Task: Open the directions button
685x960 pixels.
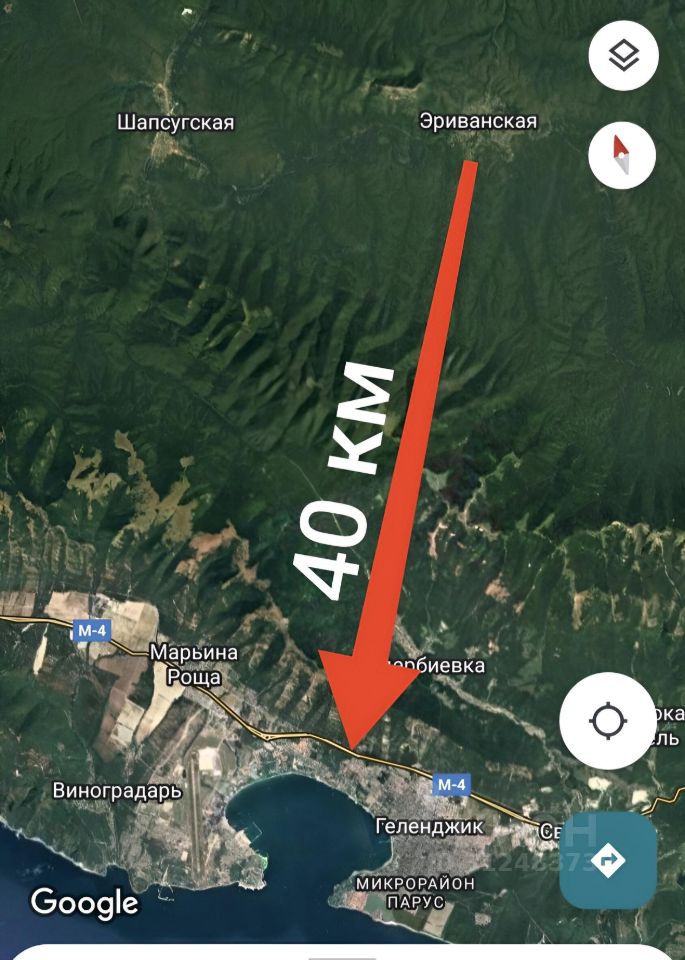Action: [x=608, y=860]
